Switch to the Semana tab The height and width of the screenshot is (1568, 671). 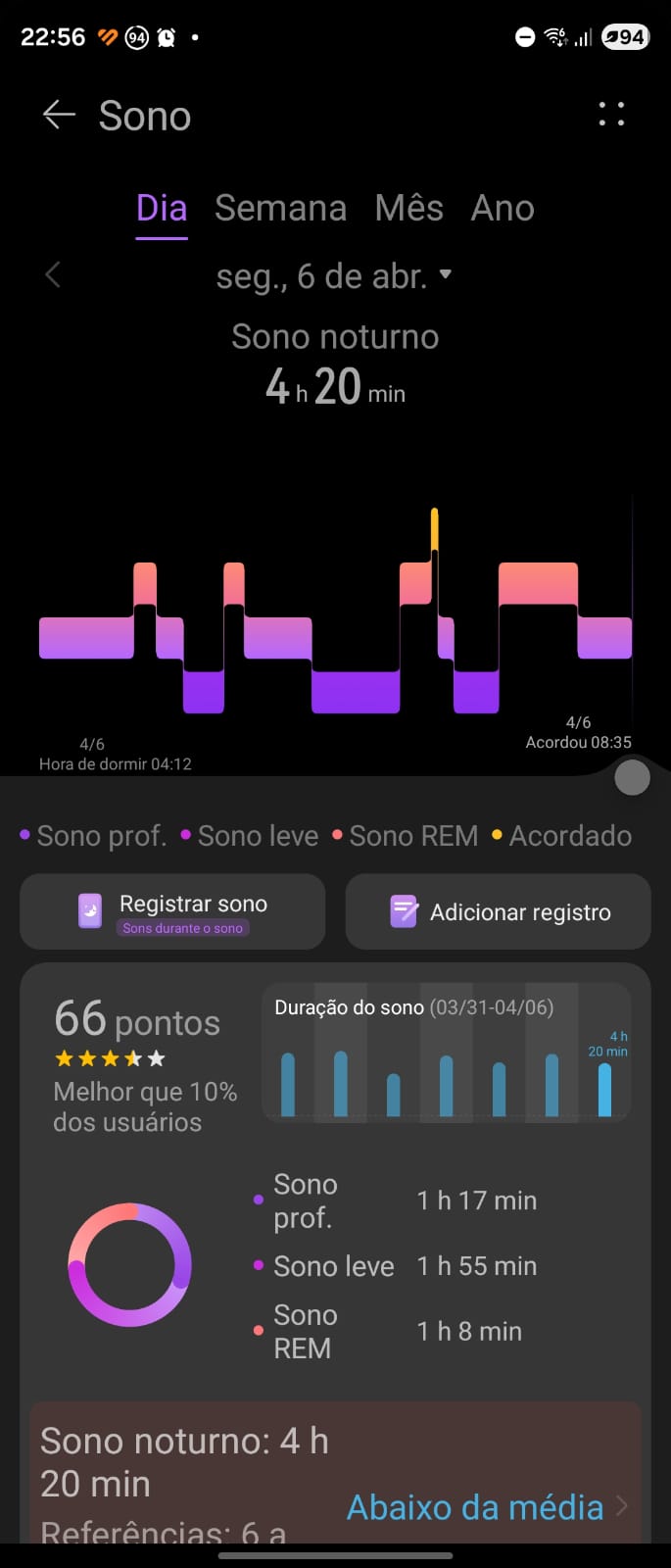coord(280,208)
